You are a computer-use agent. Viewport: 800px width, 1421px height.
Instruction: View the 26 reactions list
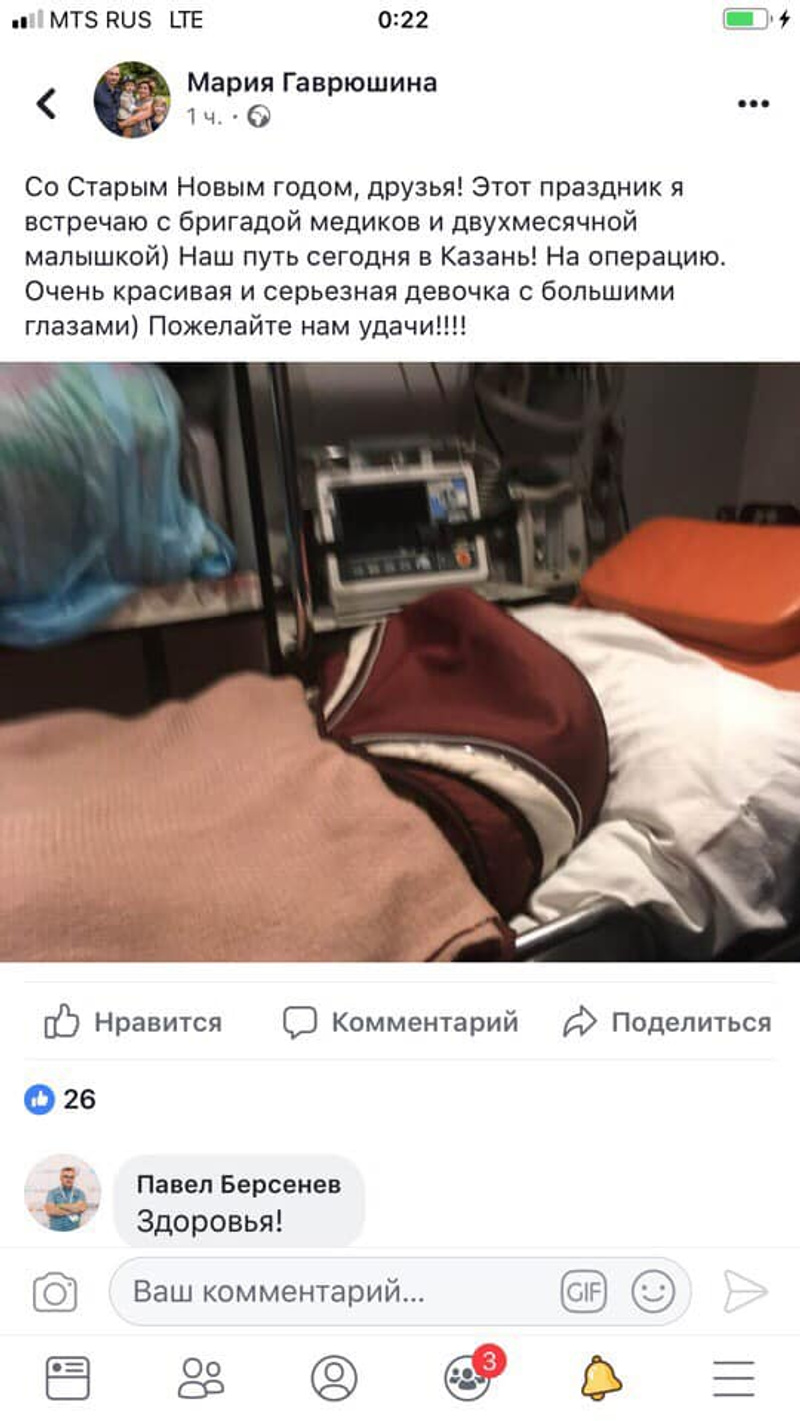[61, 1100]
